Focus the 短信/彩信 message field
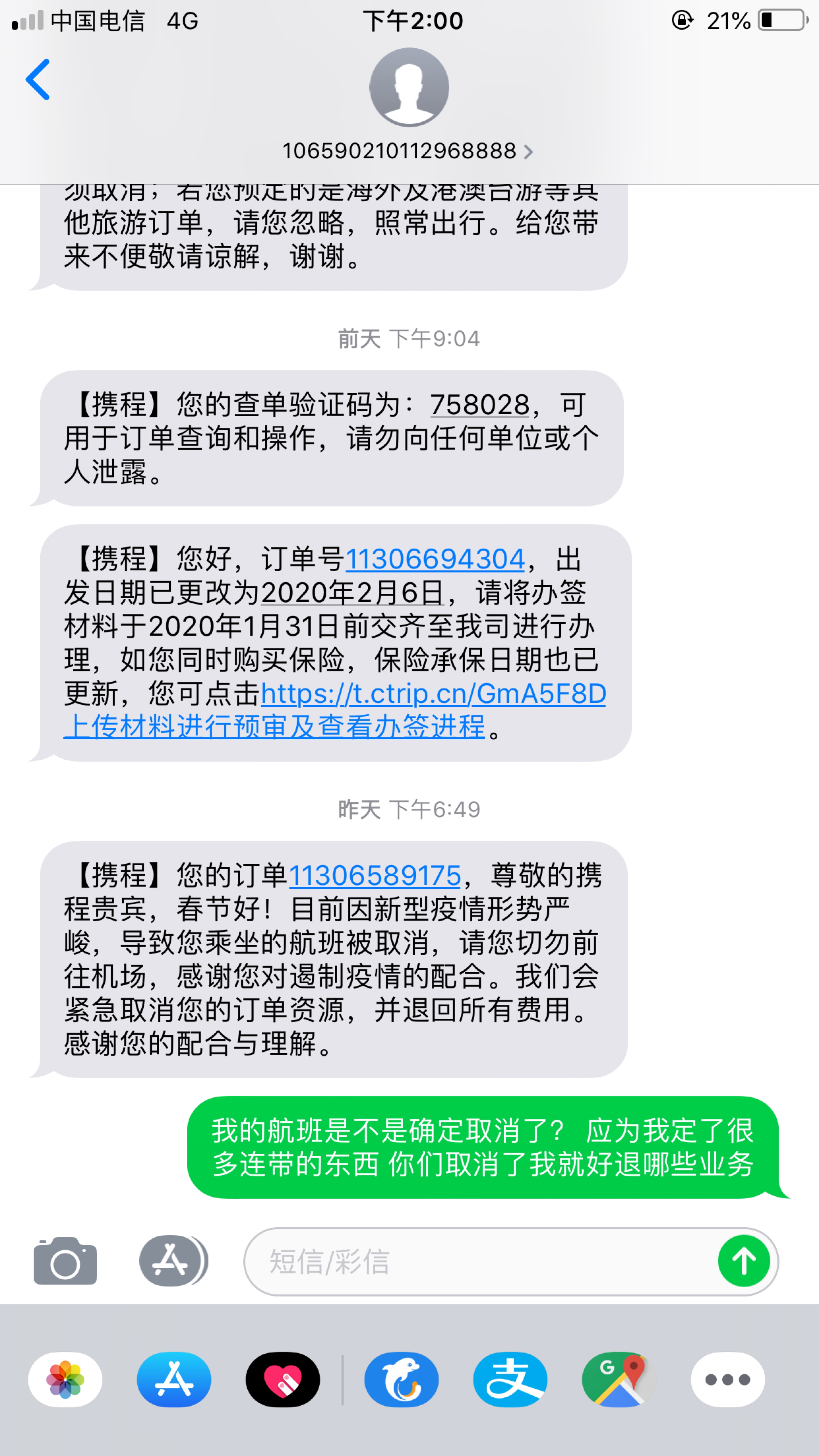Image resolution: width=819 pixels, height=1456 pixels. [481, 1262]
